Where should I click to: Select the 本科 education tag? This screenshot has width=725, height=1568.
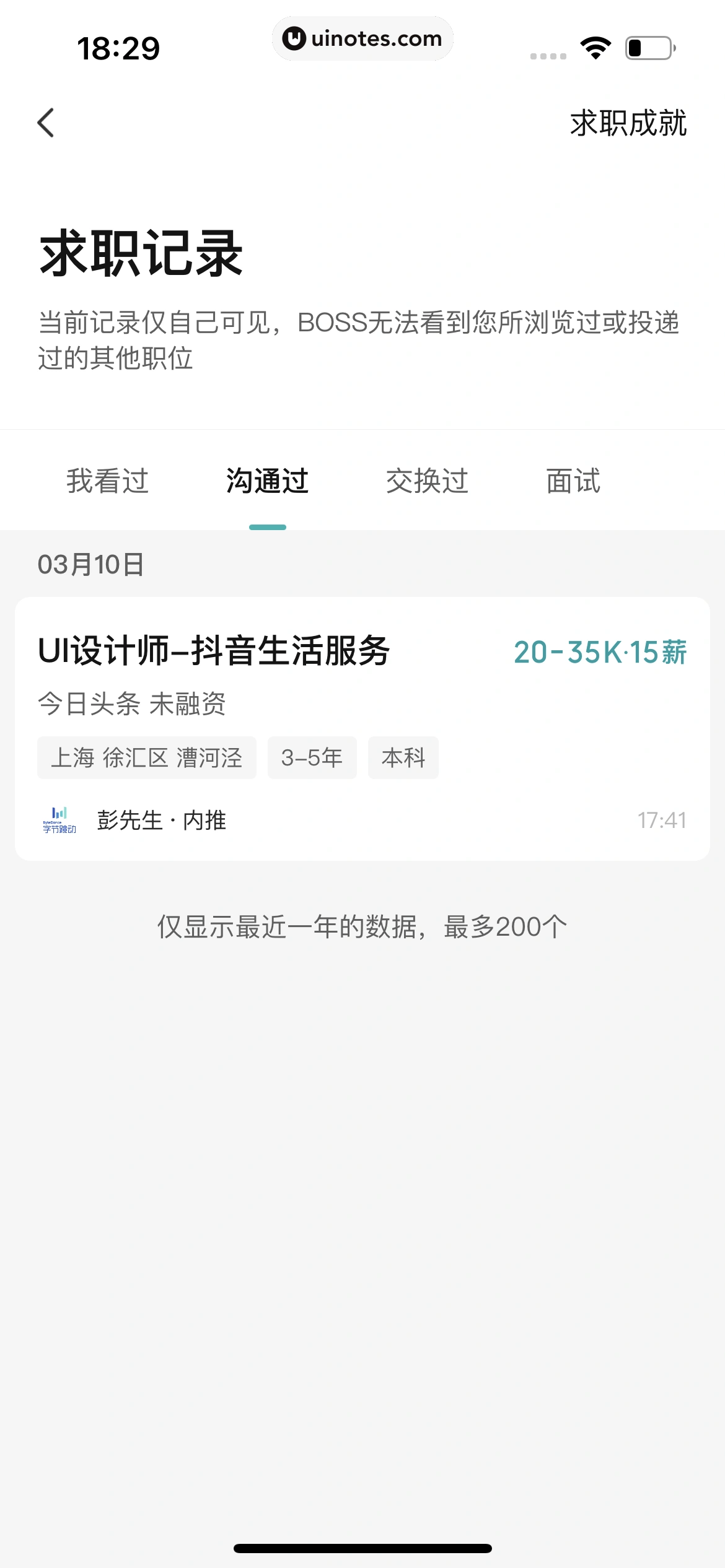point(403,757)
